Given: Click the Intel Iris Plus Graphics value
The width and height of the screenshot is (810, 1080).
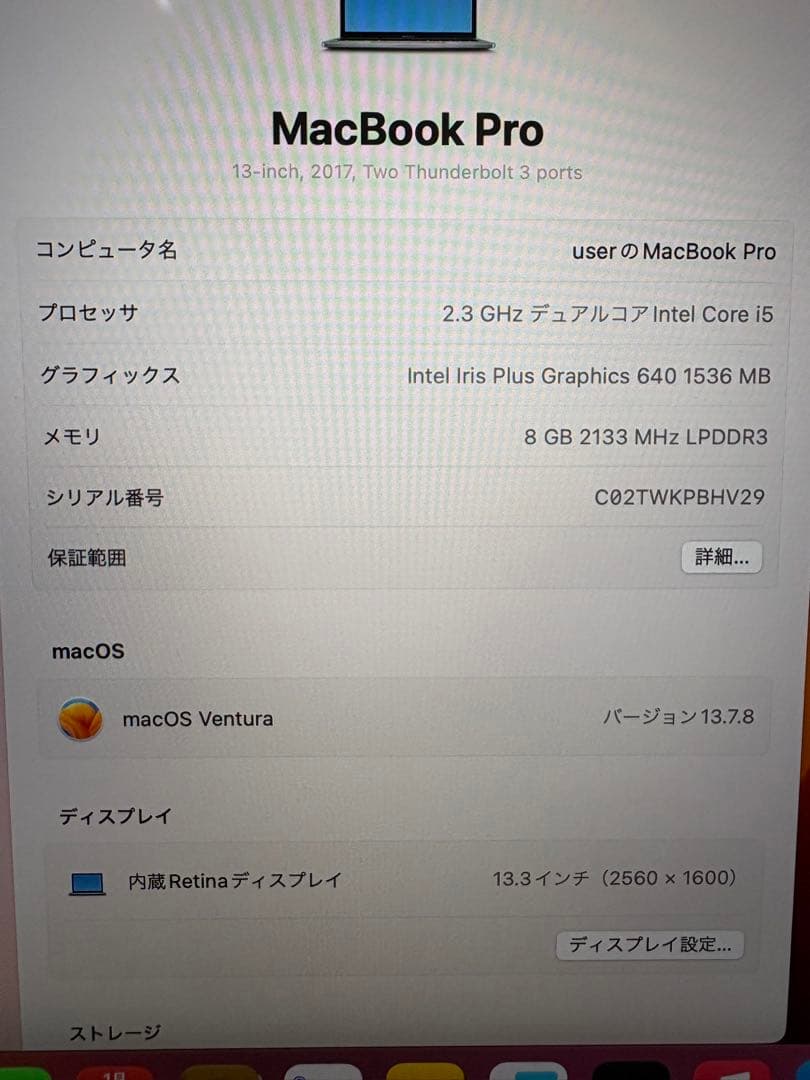Looking at the screenshot, I should (x=588, y=376).
